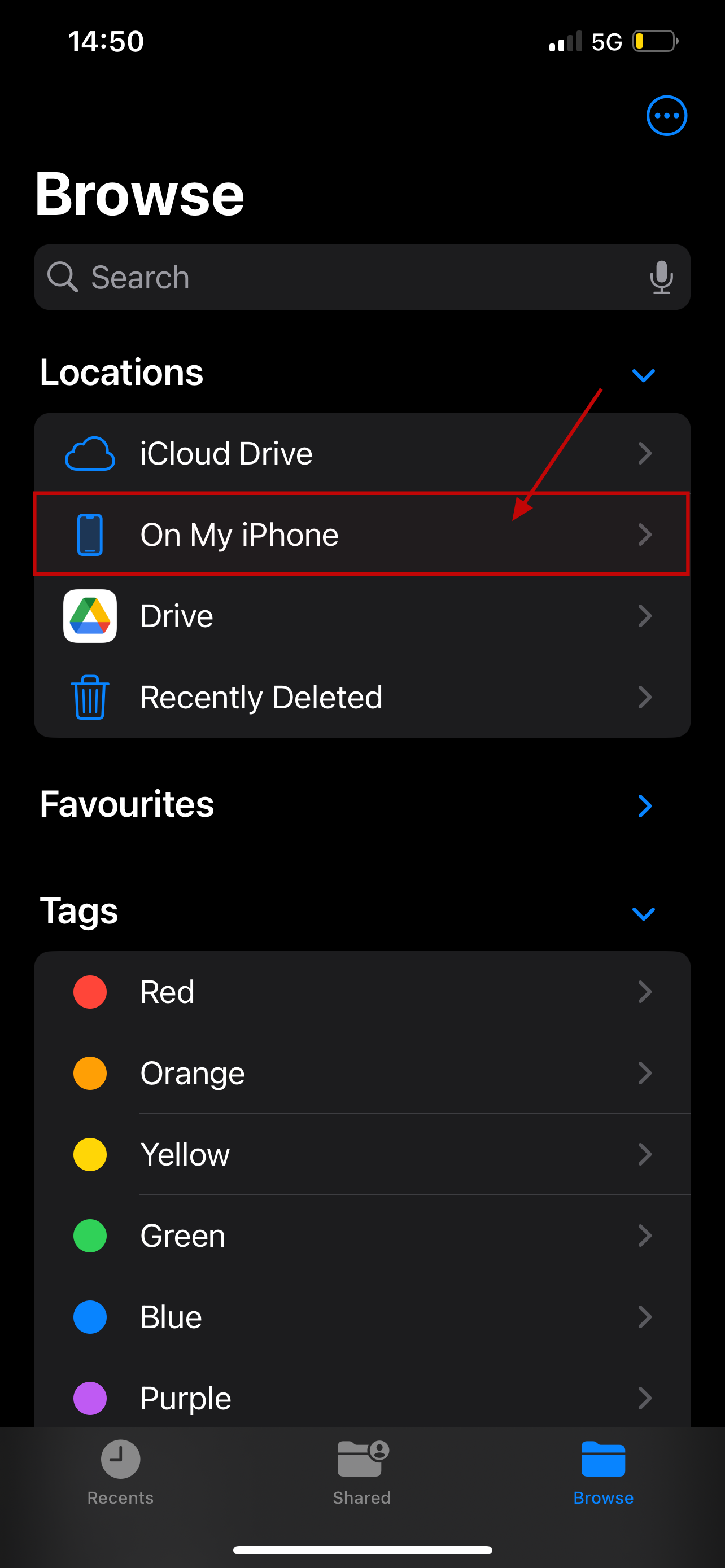Image resolution: width=725 pixels, height=1568 pixels.
Task: Open the more options ellipsis menu
Action: (x=667, y=116)
